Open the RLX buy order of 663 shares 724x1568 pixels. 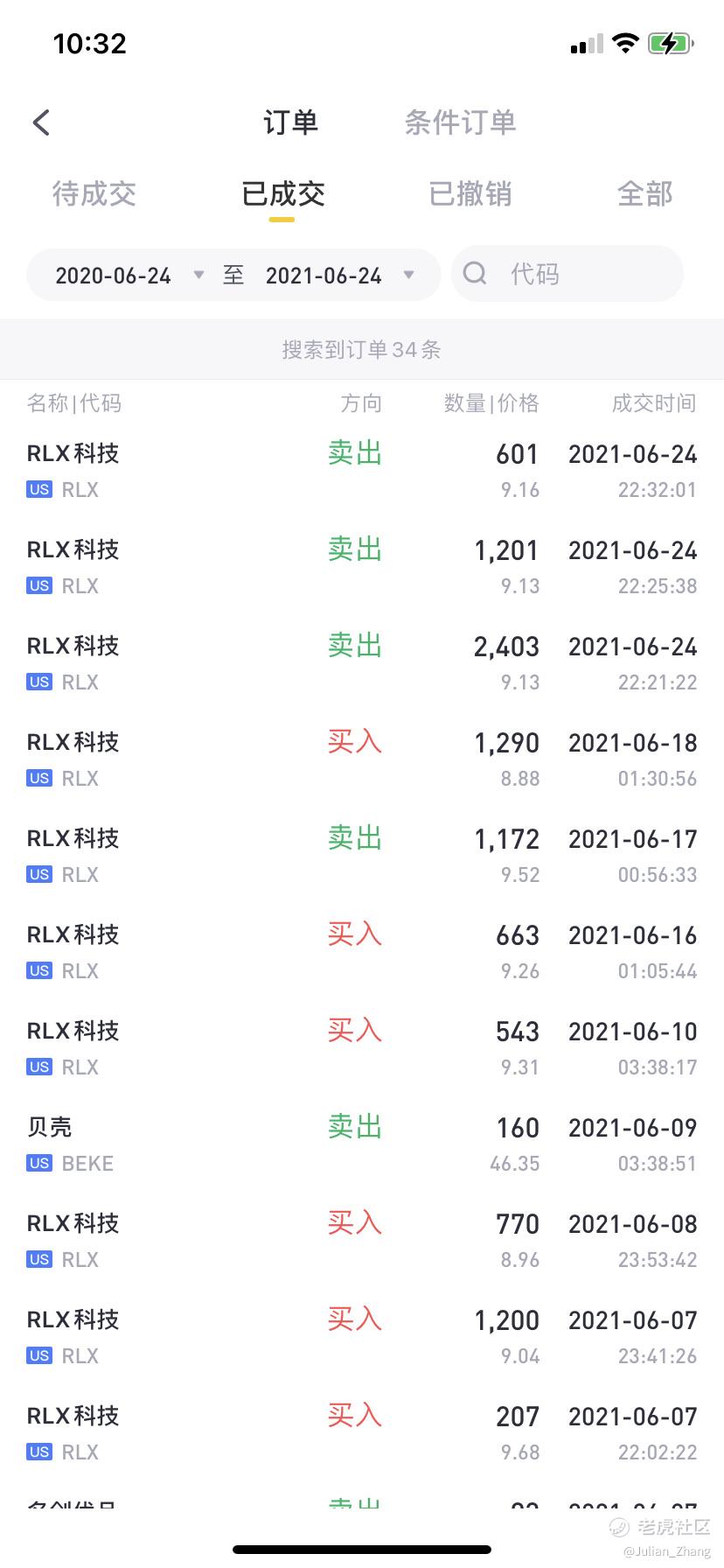tap(362, 952)
